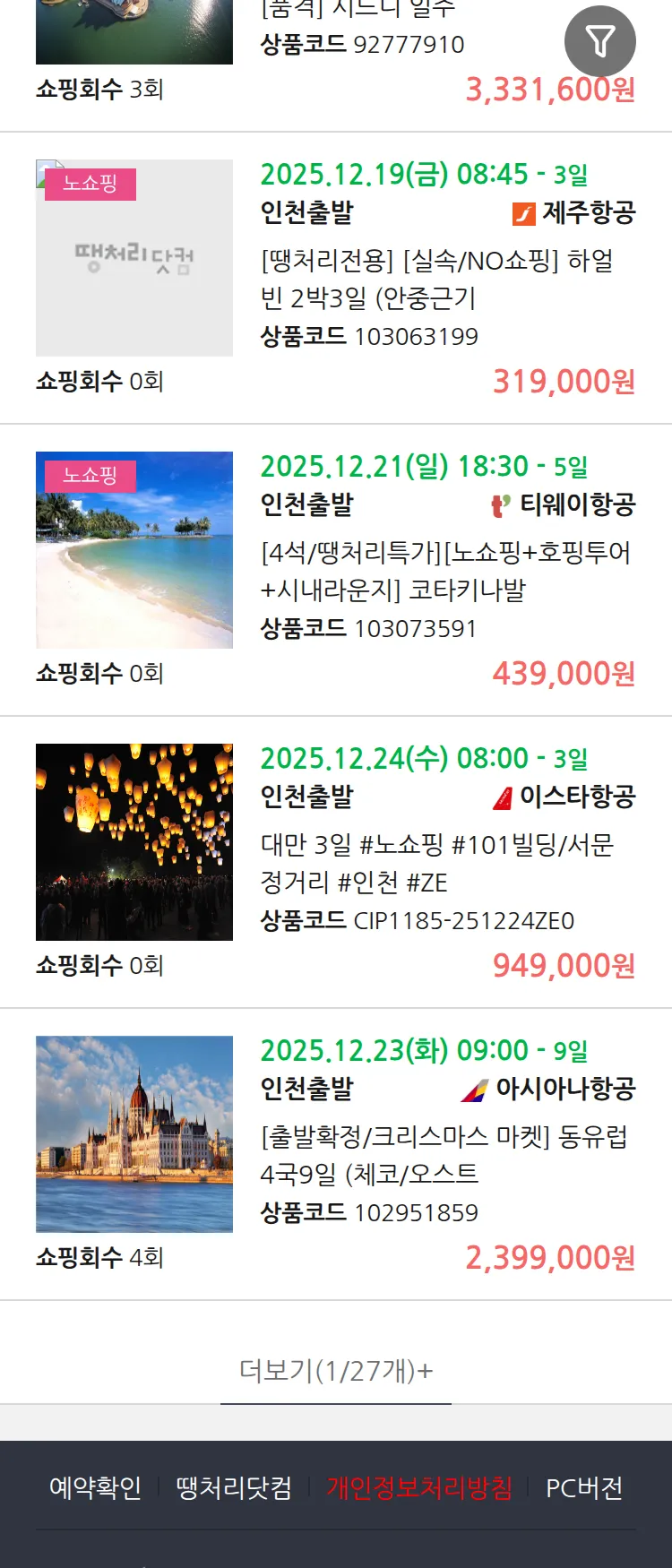Open the 개인정보처리방침 privacy policy

(419, 1488)
